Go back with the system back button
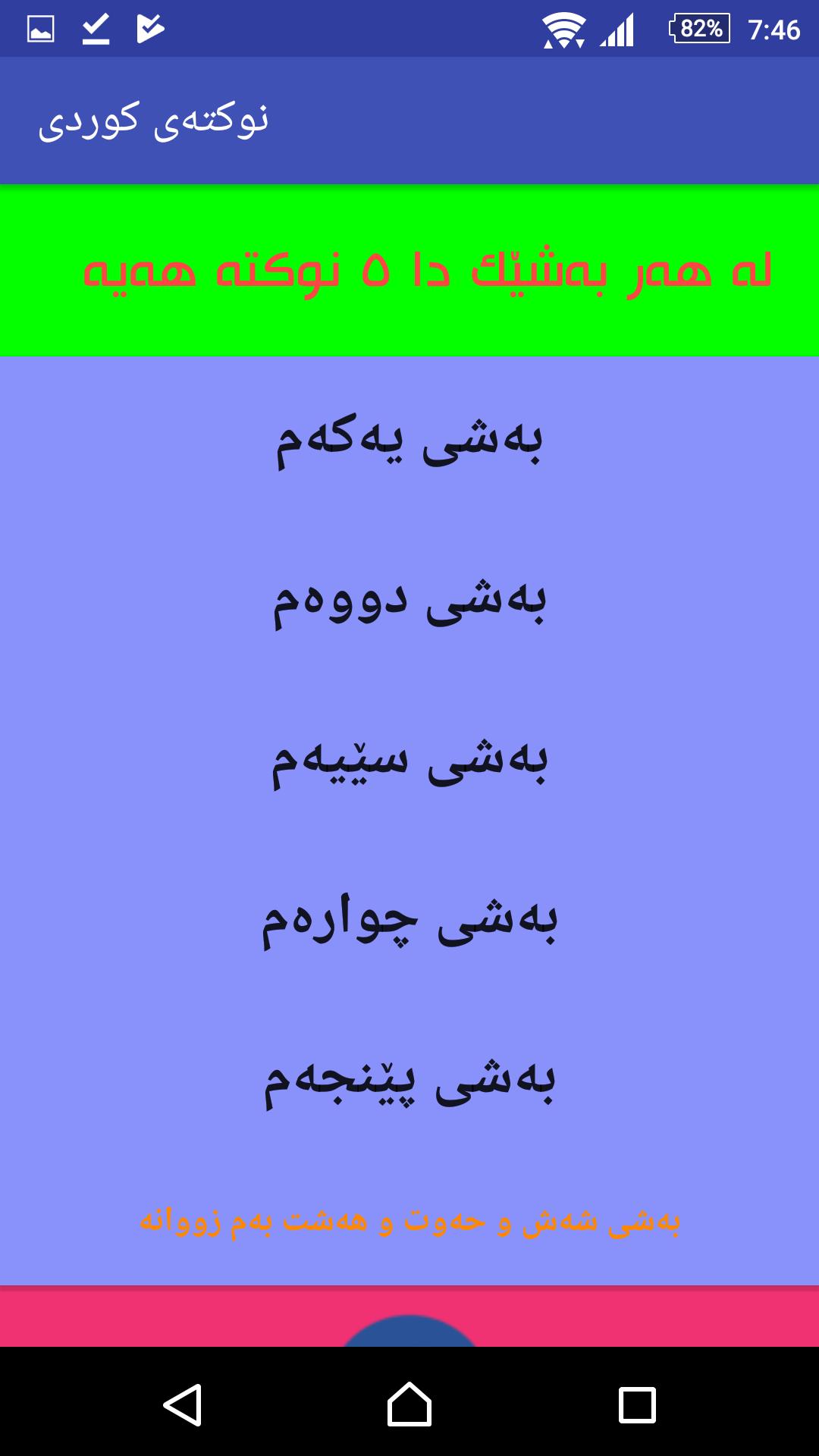Image resolution: width=819 pixels, height=1456 pixels. [x=182, y=1404]
